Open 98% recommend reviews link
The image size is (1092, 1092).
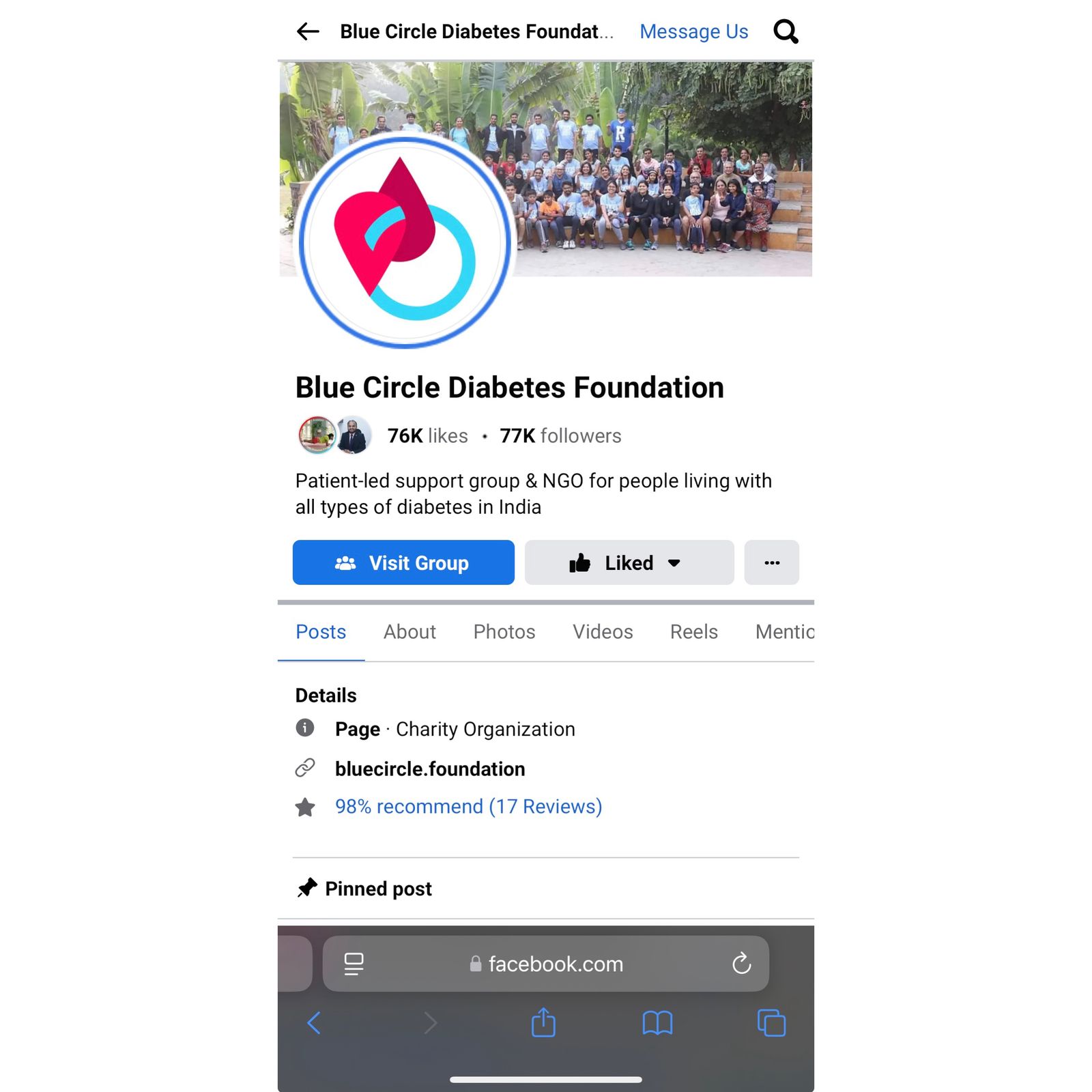point(468,807)
